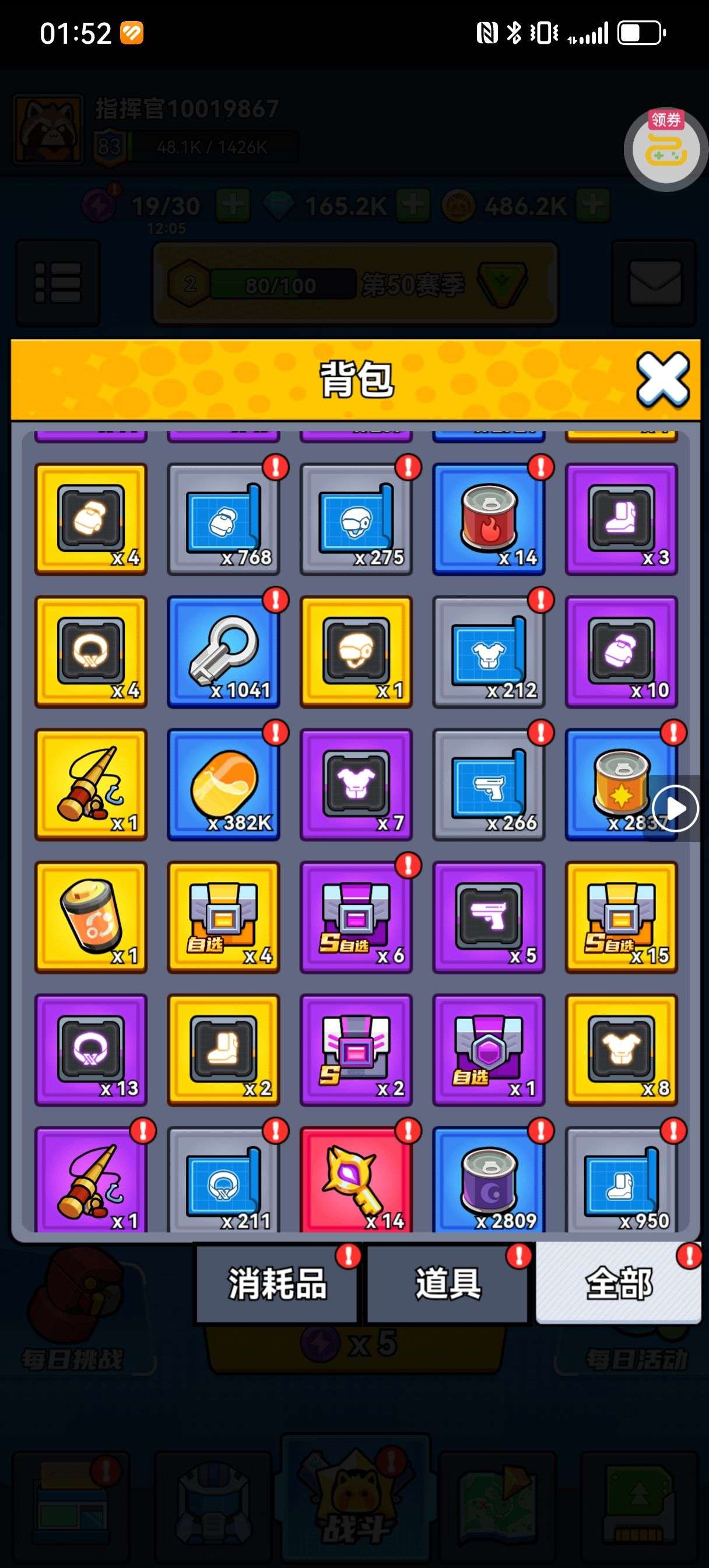Open the yellow 自选 chest x4
Screen dimensions: 709x1568
pyautogui.click(x=223, y=916)
